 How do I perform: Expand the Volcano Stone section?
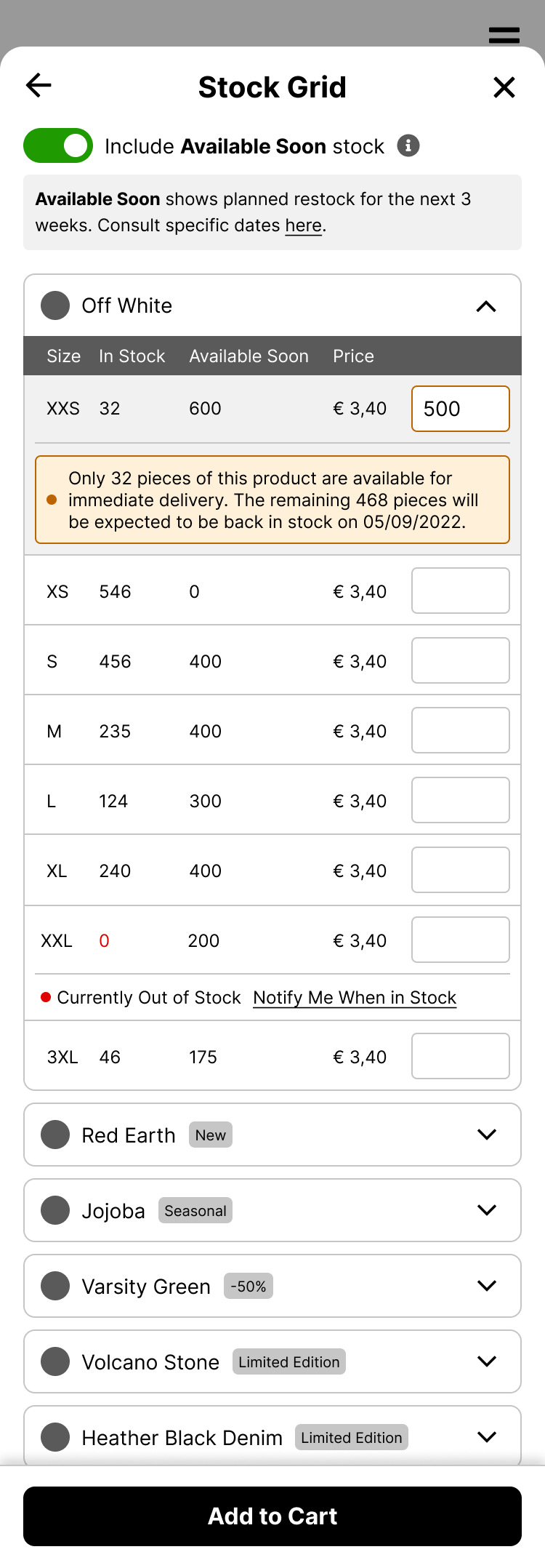tap(486, 1361)
